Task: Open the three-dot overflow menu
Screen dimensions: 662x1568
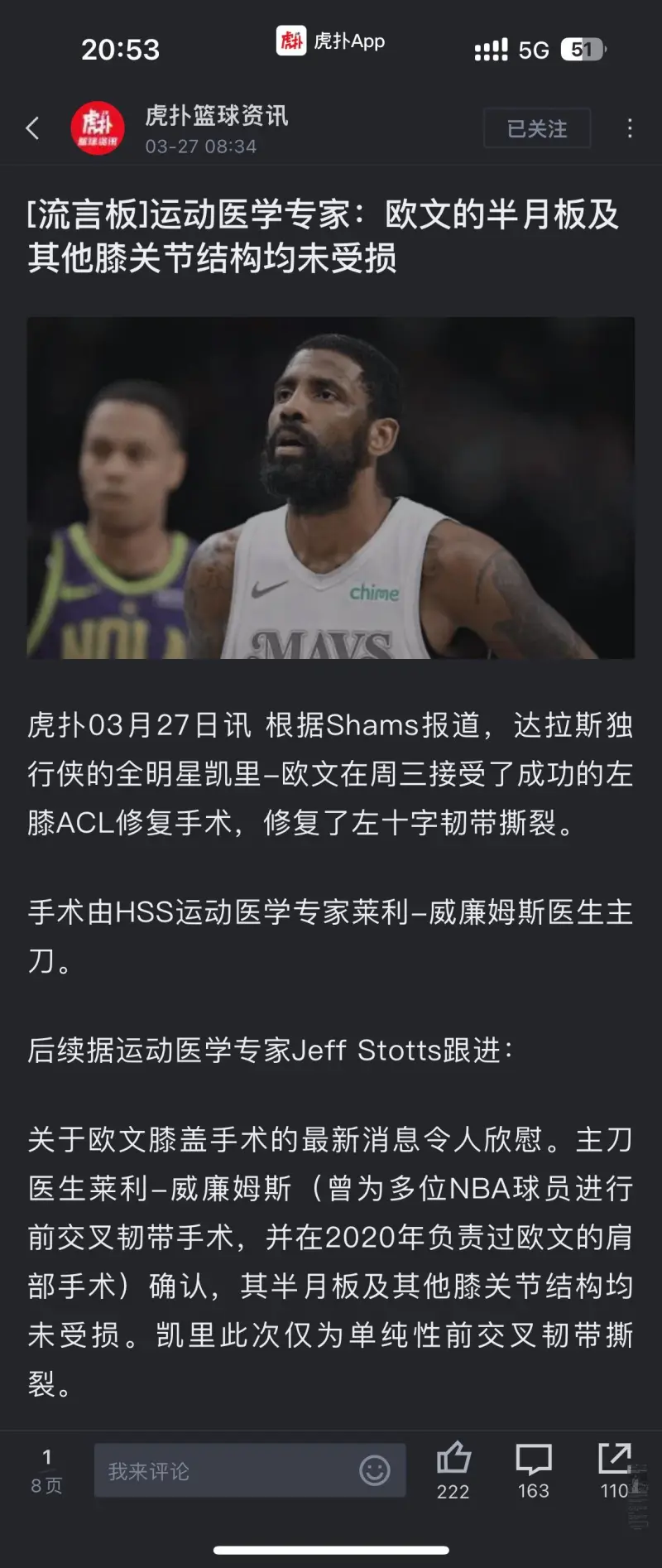Action: (630, 128)
